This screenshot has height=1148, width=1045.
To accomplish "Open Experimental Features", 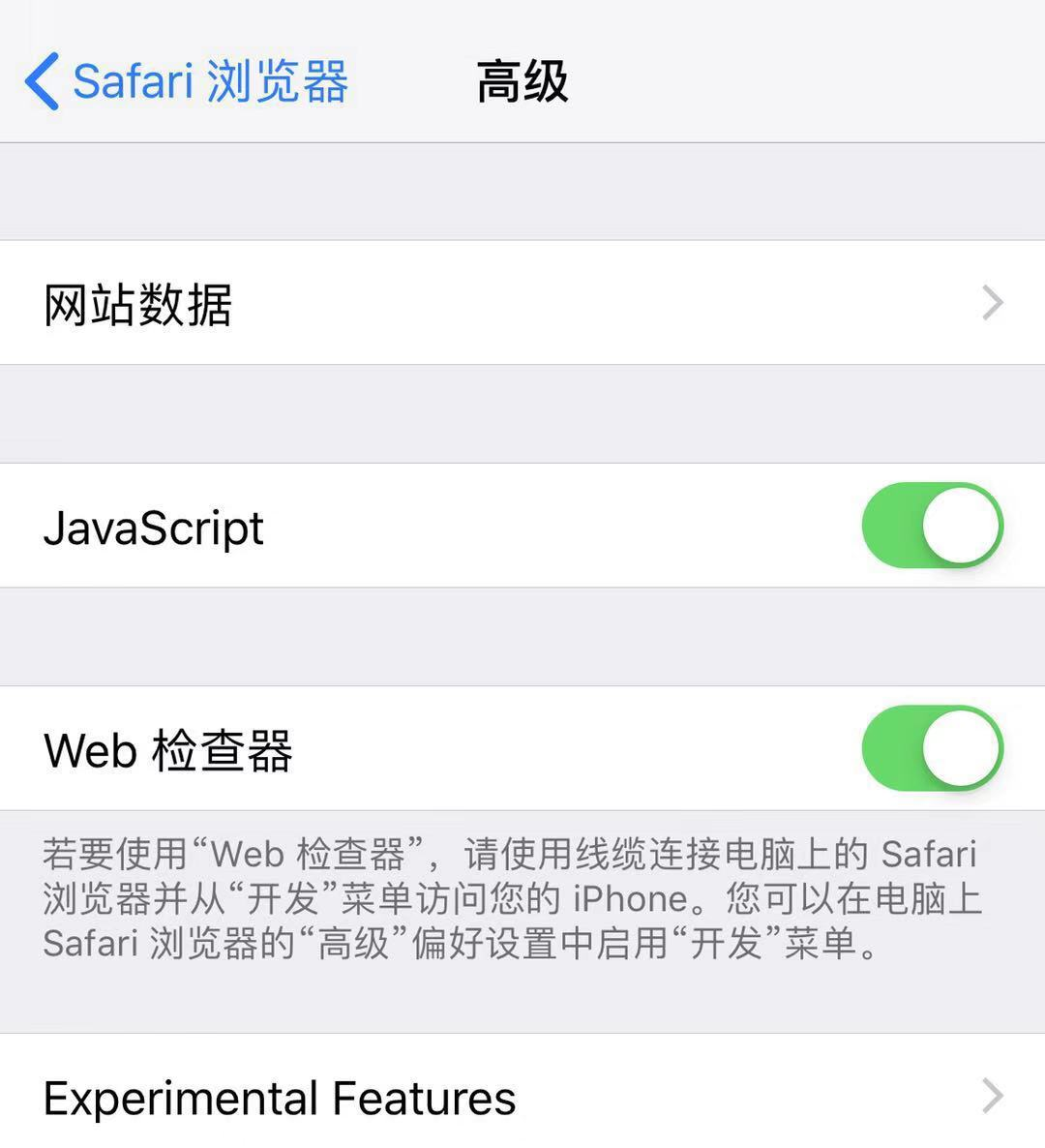I will point(522,1097).
